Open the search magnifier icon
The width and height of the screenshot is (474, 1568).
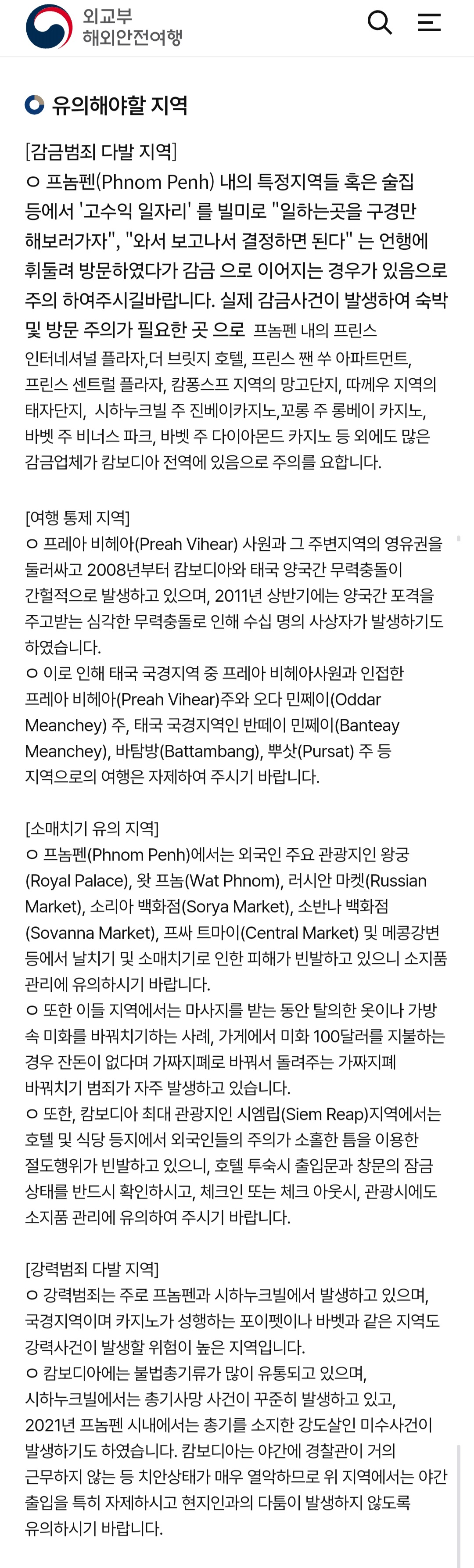click(380, 23)
